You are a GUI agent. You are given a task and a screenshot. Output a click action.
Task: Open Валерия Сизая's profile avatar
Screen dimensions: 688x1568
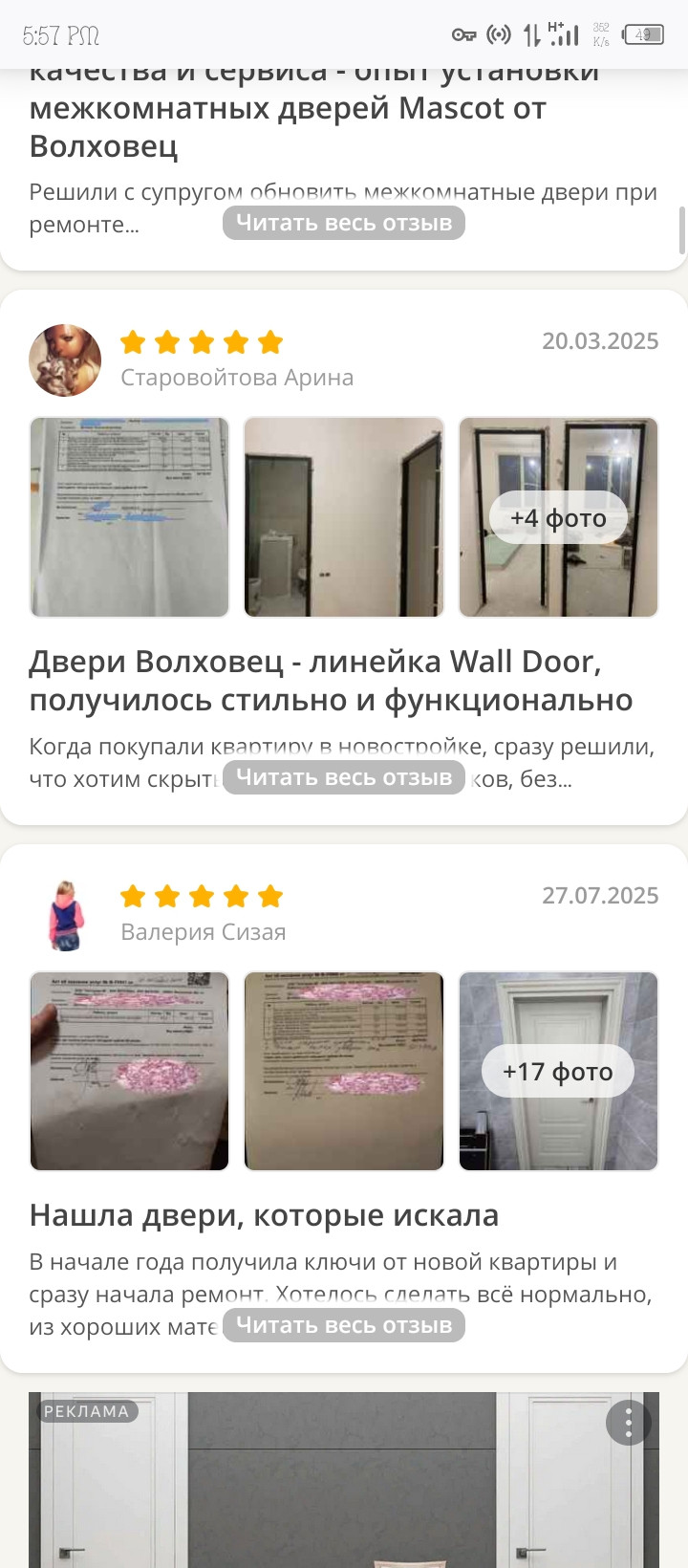(x=65, y=915)
